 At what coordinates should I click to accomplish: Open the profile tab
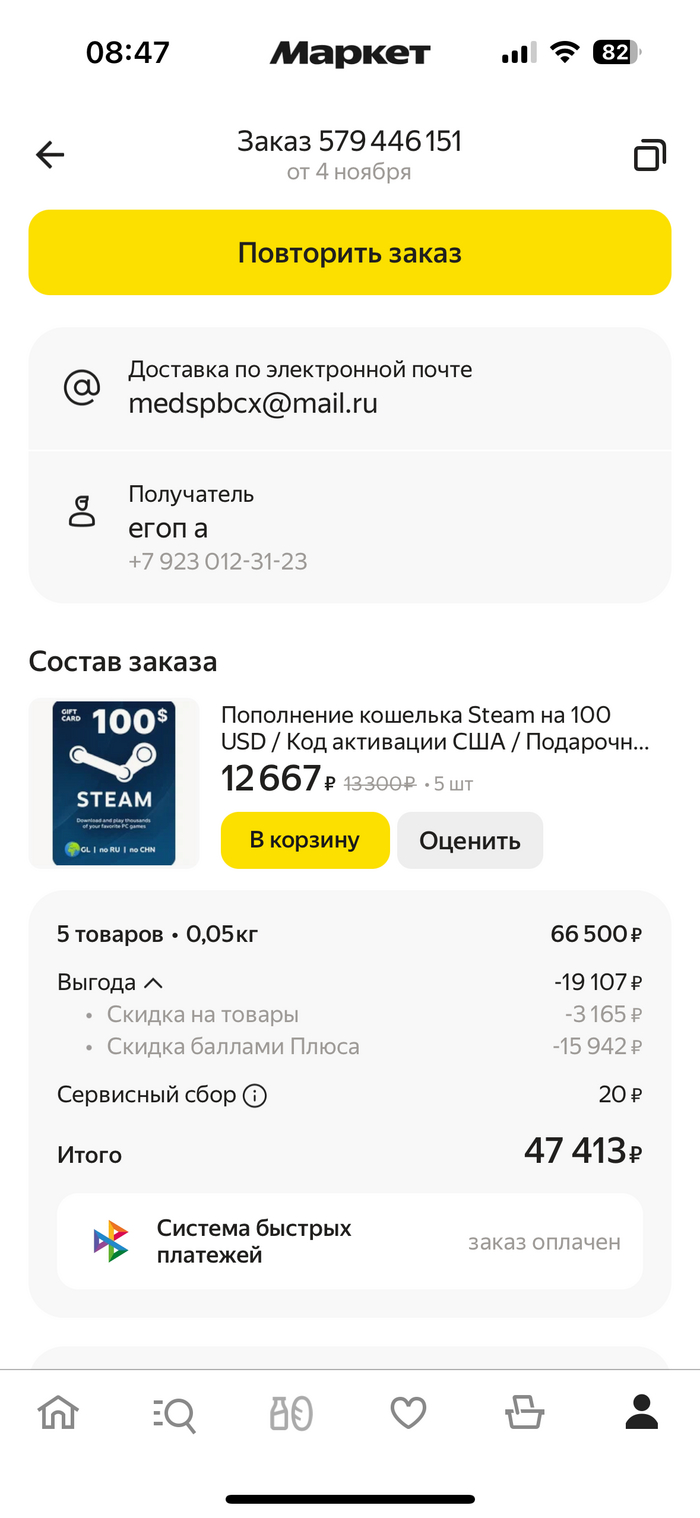click(x=641, y=1411)
